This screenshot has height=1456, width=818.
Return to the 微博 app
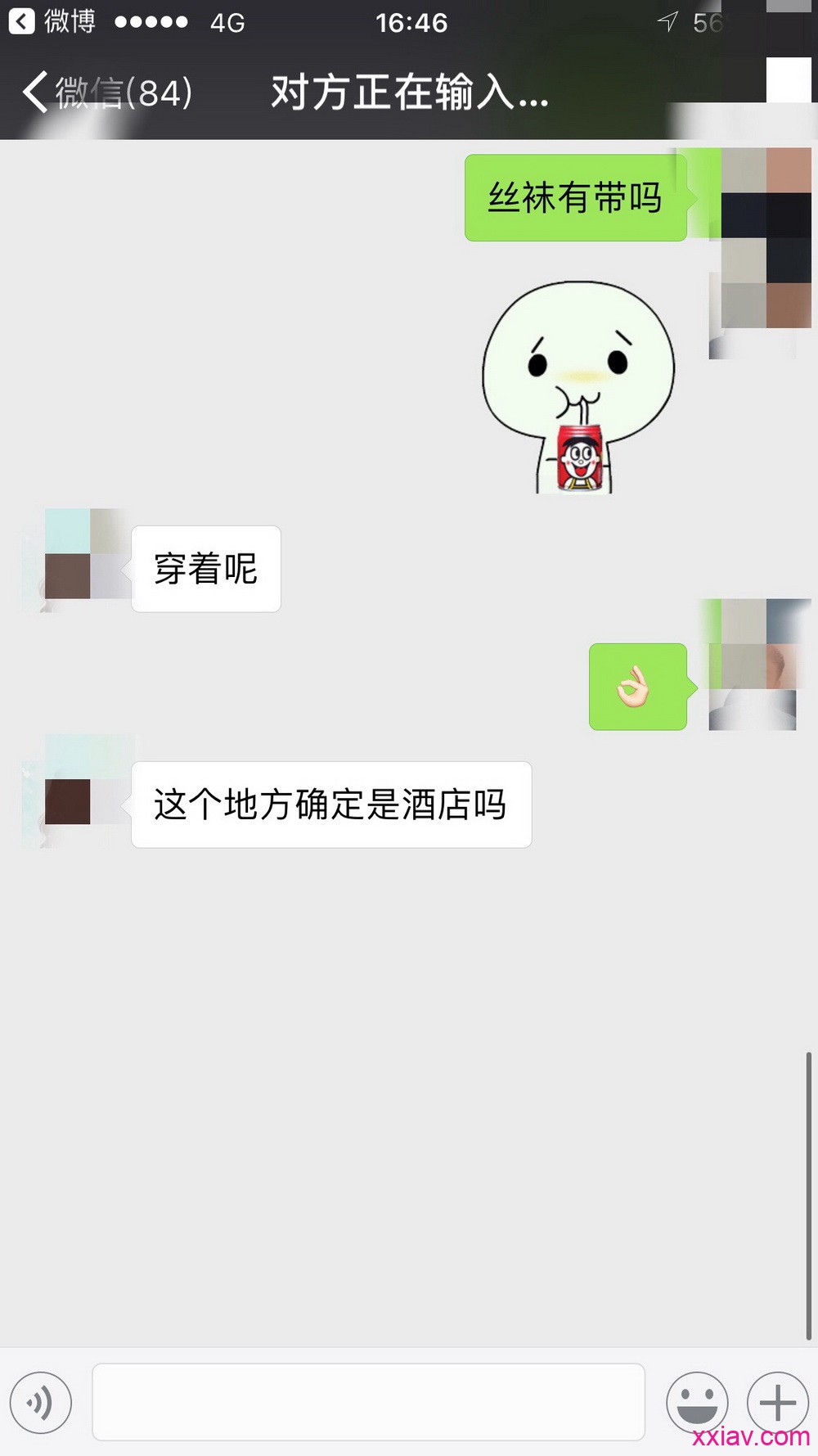click(51, 21)
